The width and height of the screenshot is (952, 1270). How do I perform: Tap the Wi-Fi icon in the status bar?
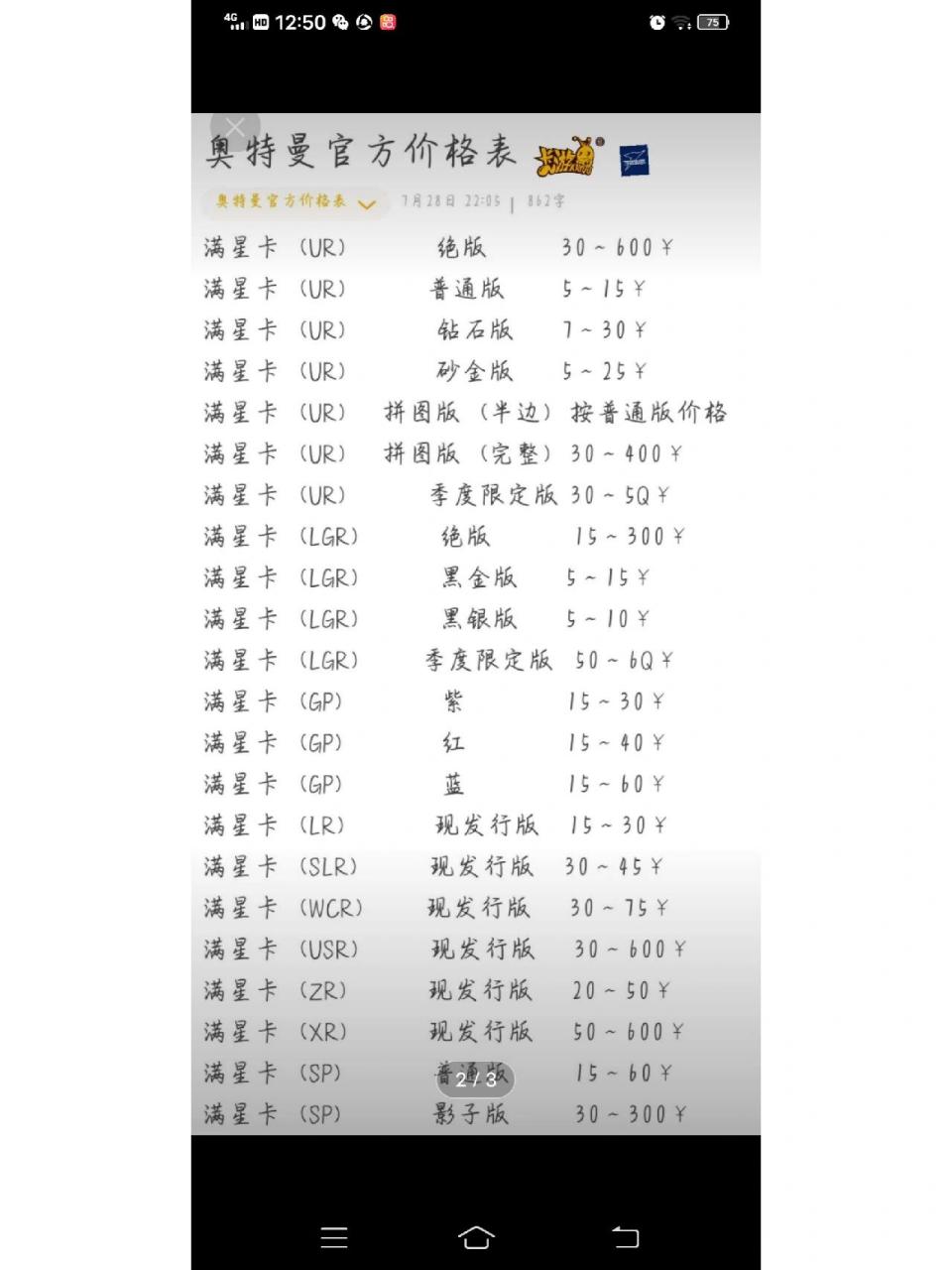[680, 22]
